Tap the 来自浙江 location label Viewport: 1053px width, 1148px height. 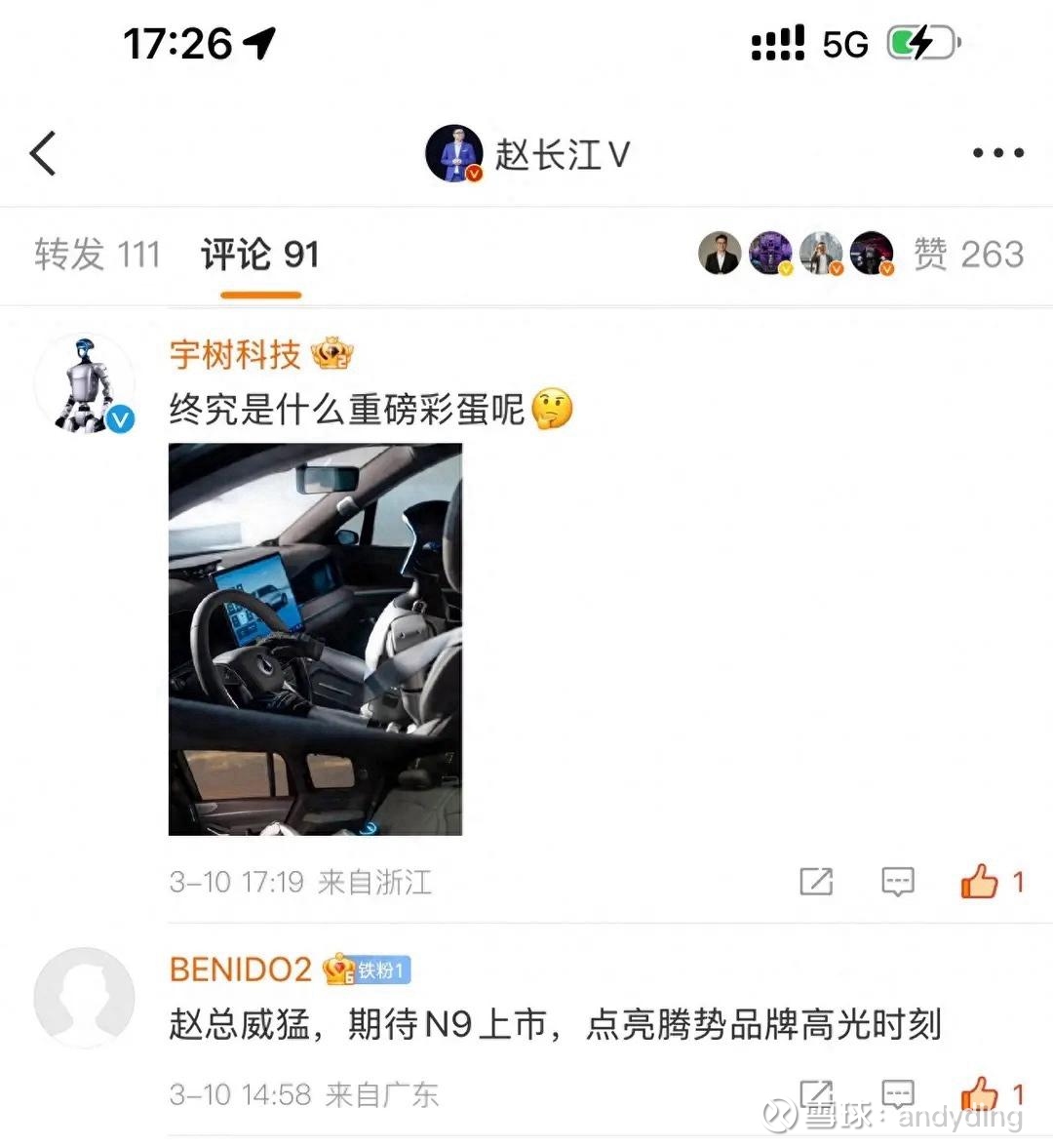[x=378, y=881]
